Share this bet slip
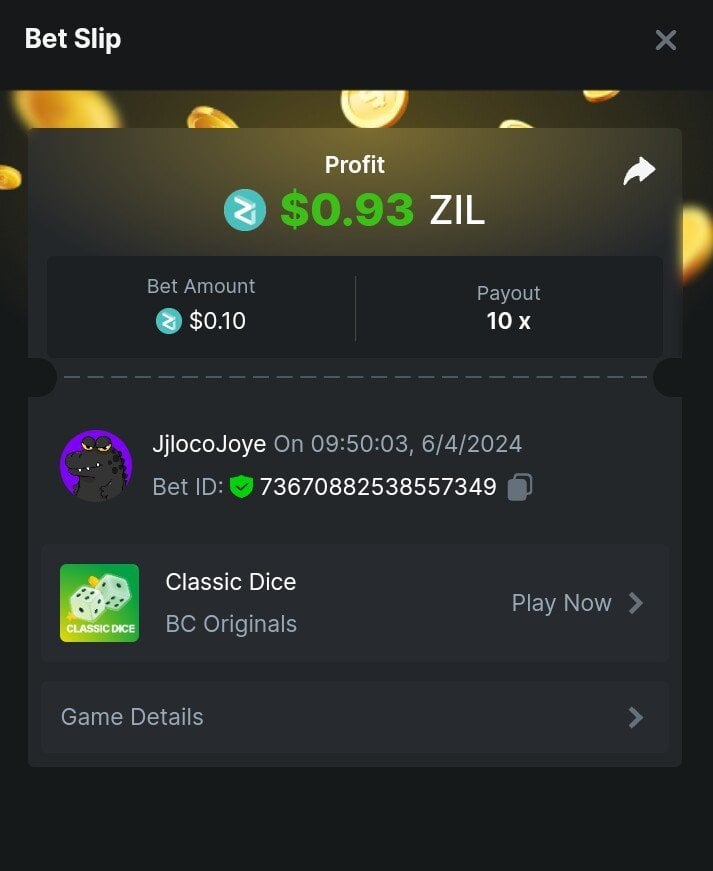 [x=639, y=171]
